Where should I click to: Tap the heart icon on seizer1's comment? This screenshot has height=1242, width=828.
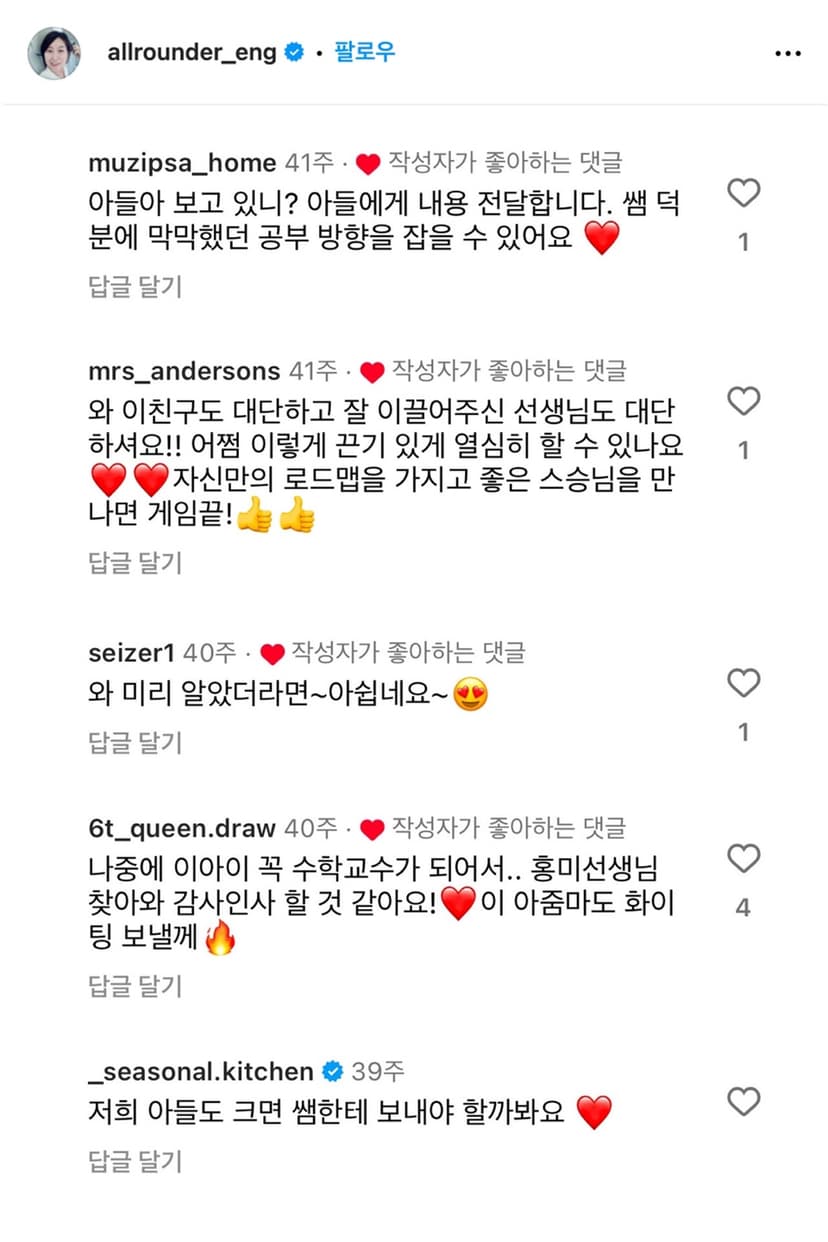coord(743,683)
